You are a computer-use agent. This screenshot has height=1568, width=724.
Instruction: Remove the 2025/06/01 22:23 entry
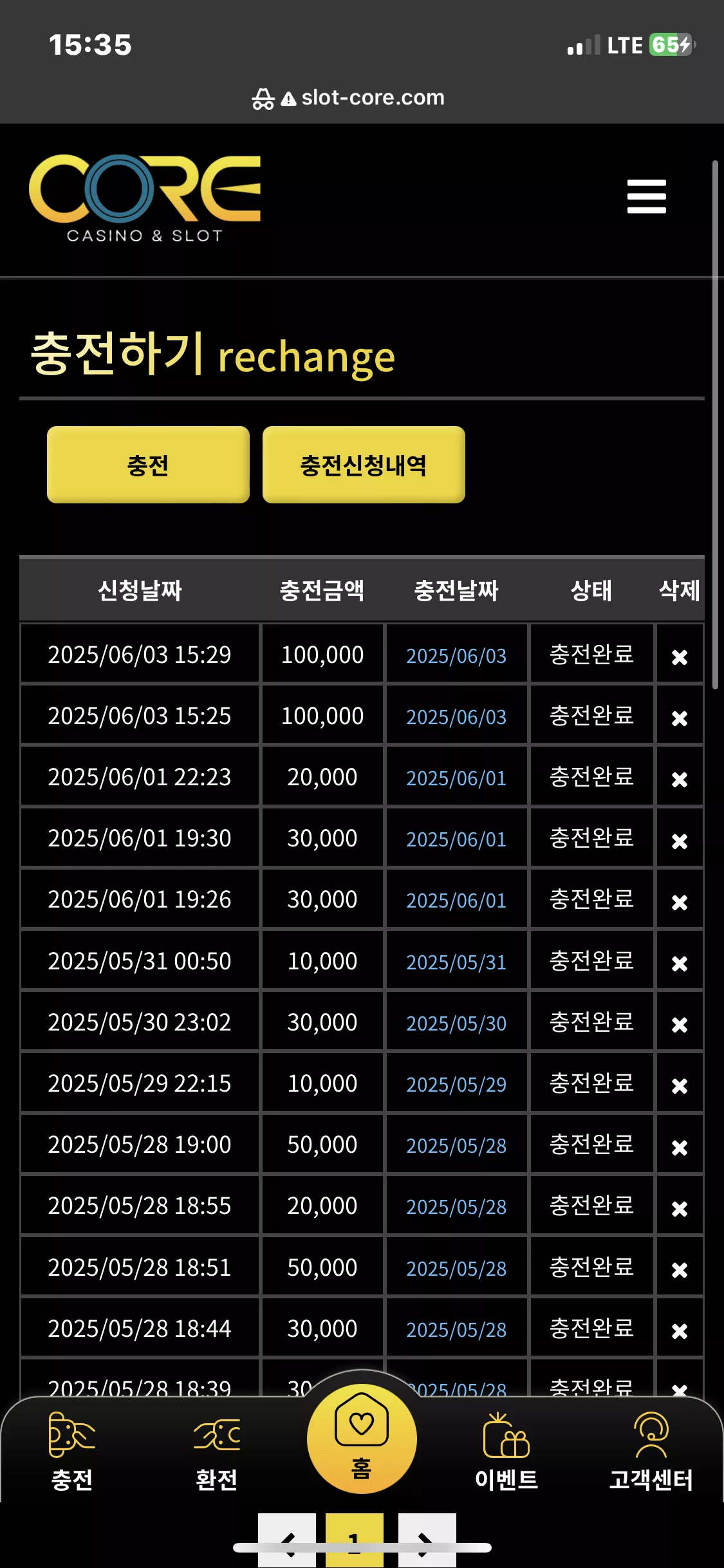[680, 779]
